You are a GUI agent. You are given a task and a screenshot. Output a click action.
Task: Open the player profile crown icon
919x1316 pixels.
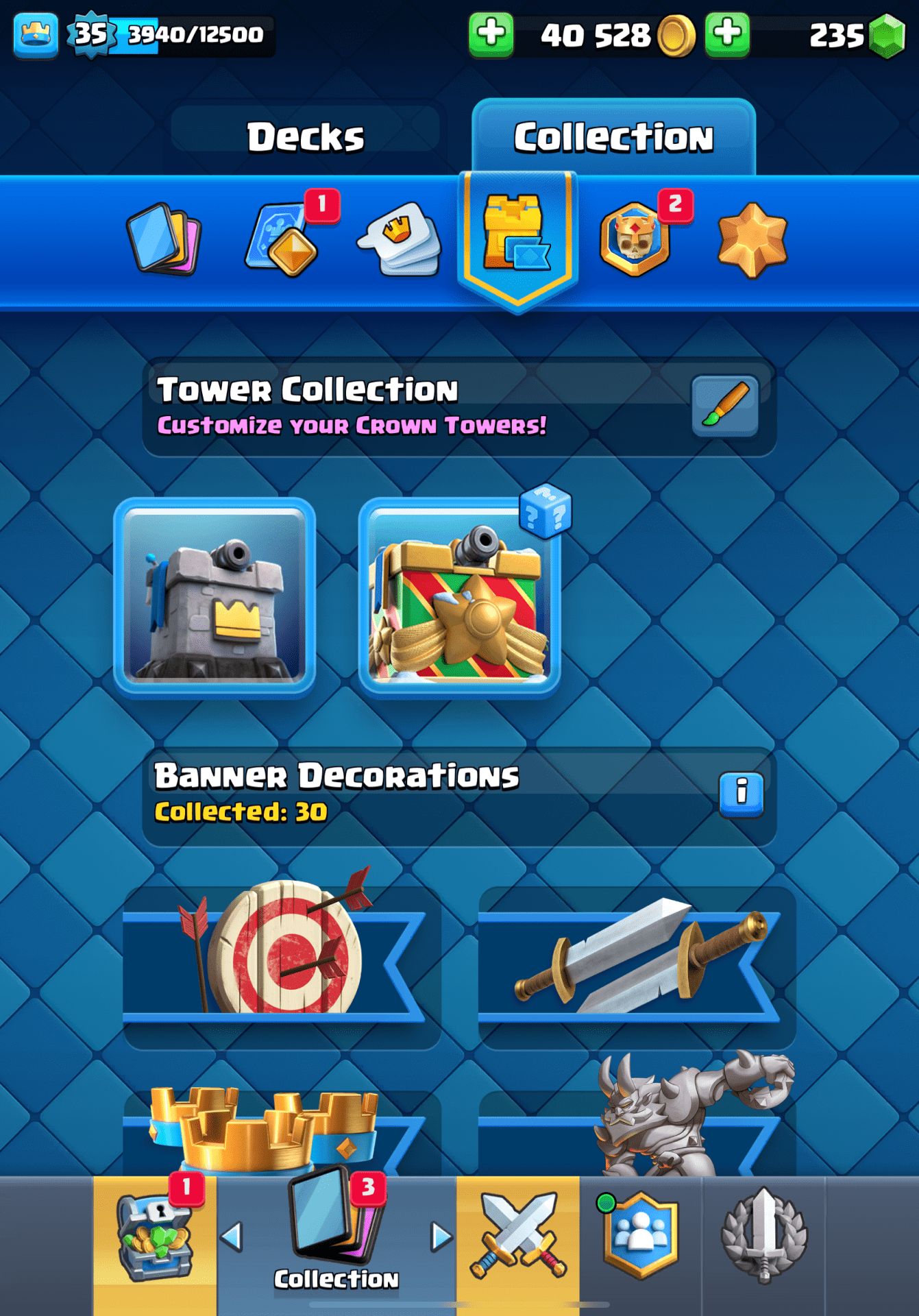36,34
